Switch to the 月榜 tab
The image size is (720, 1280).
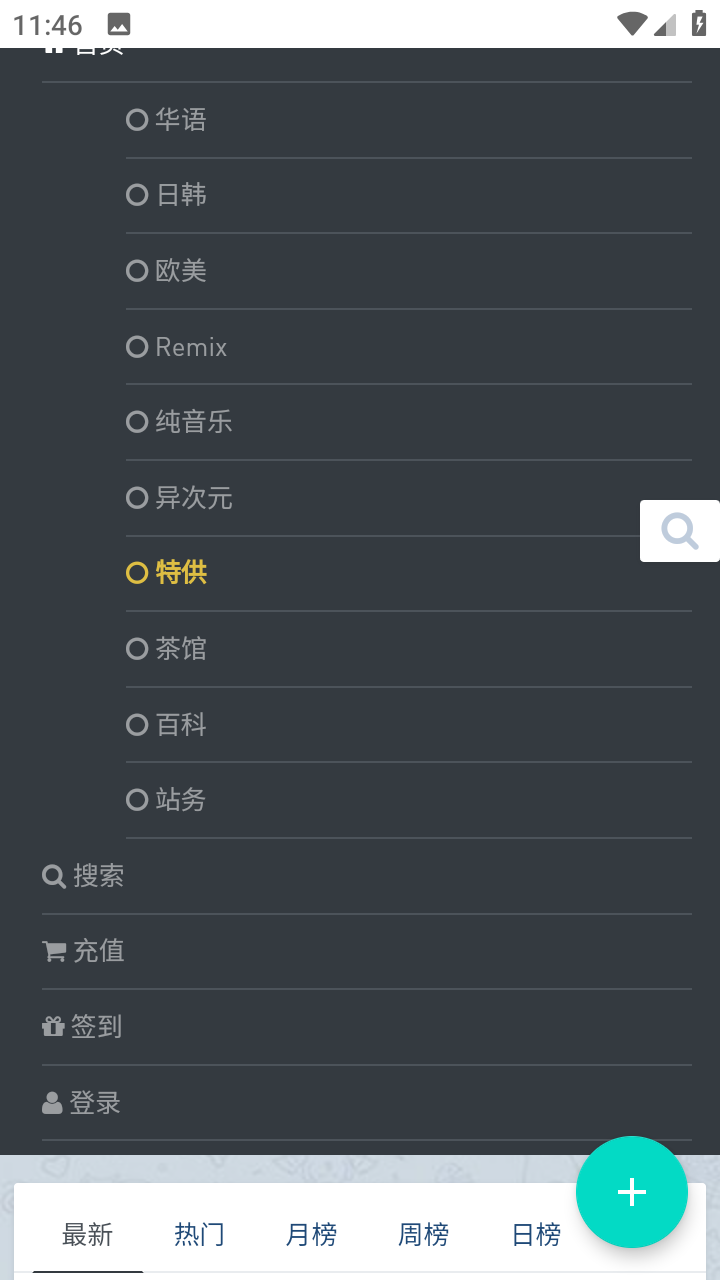pyautogui.click(x=312, y=1235)
